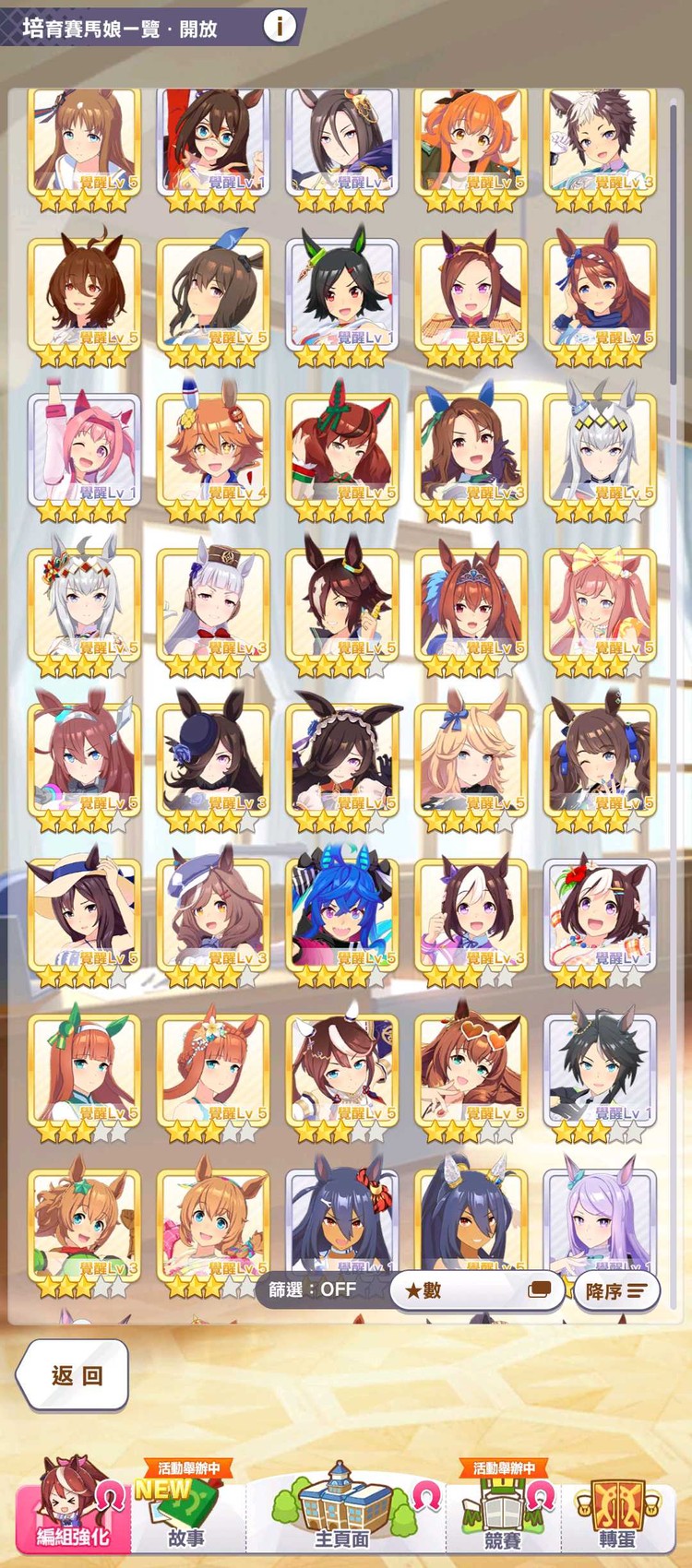This screenshot has width=692, height=1568.
Task: Open the info icon beside the title
Action: (x=280, y=26)
